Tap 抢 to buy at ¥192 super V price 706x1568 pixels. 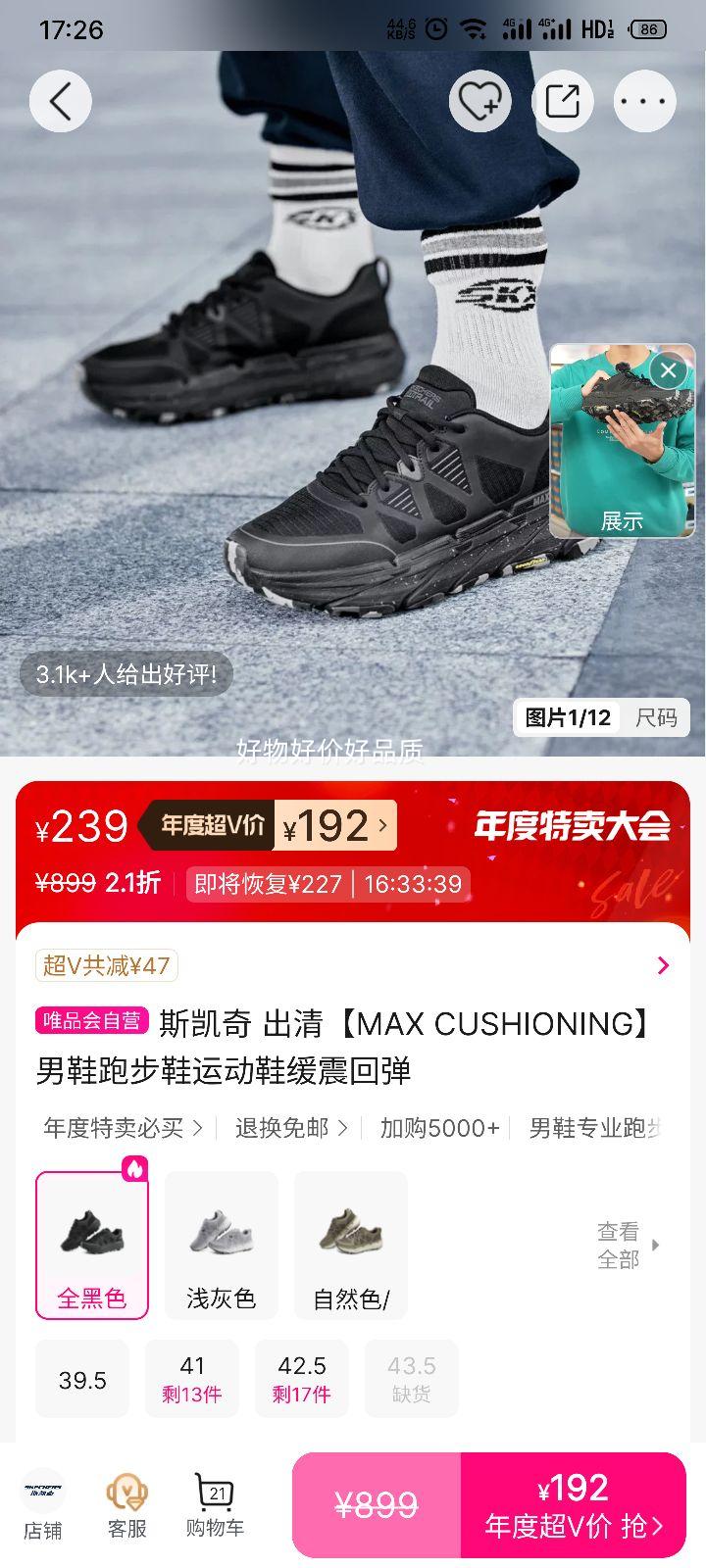coord(577,1503)
